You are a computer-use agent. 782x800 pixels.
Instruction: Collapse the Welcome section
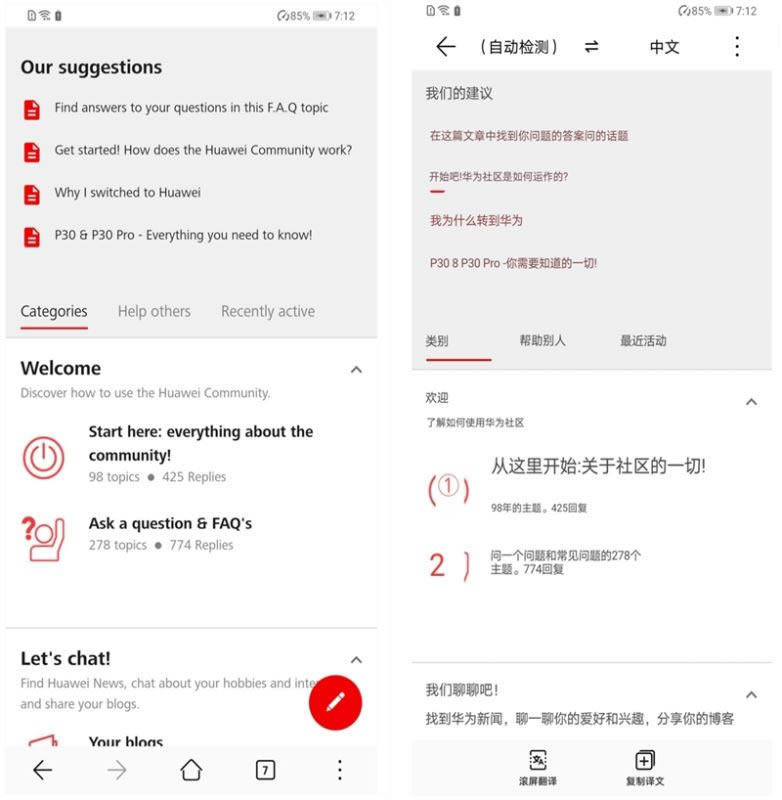click(356, 370)
